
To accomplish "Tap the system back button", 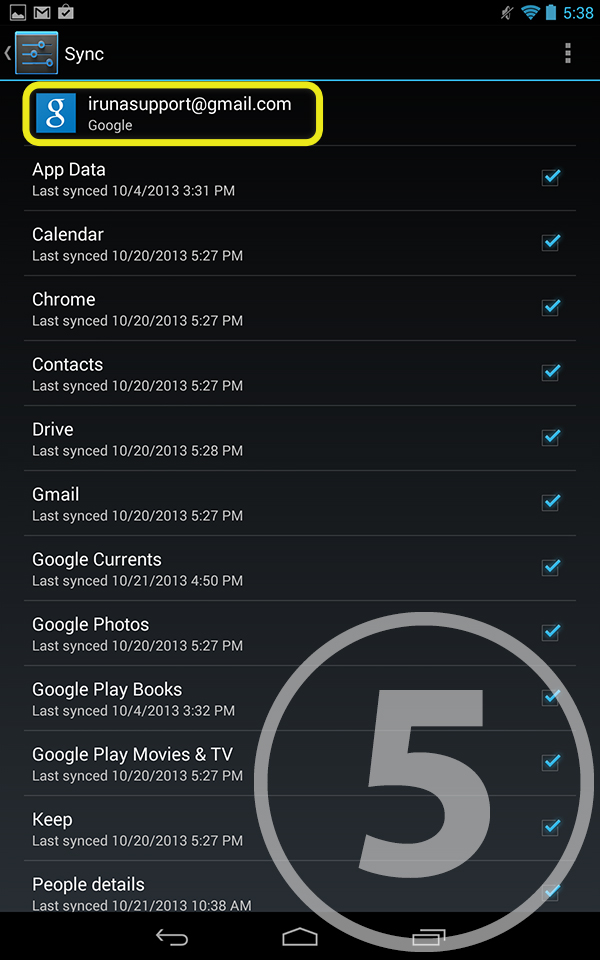I will (171, 937).
